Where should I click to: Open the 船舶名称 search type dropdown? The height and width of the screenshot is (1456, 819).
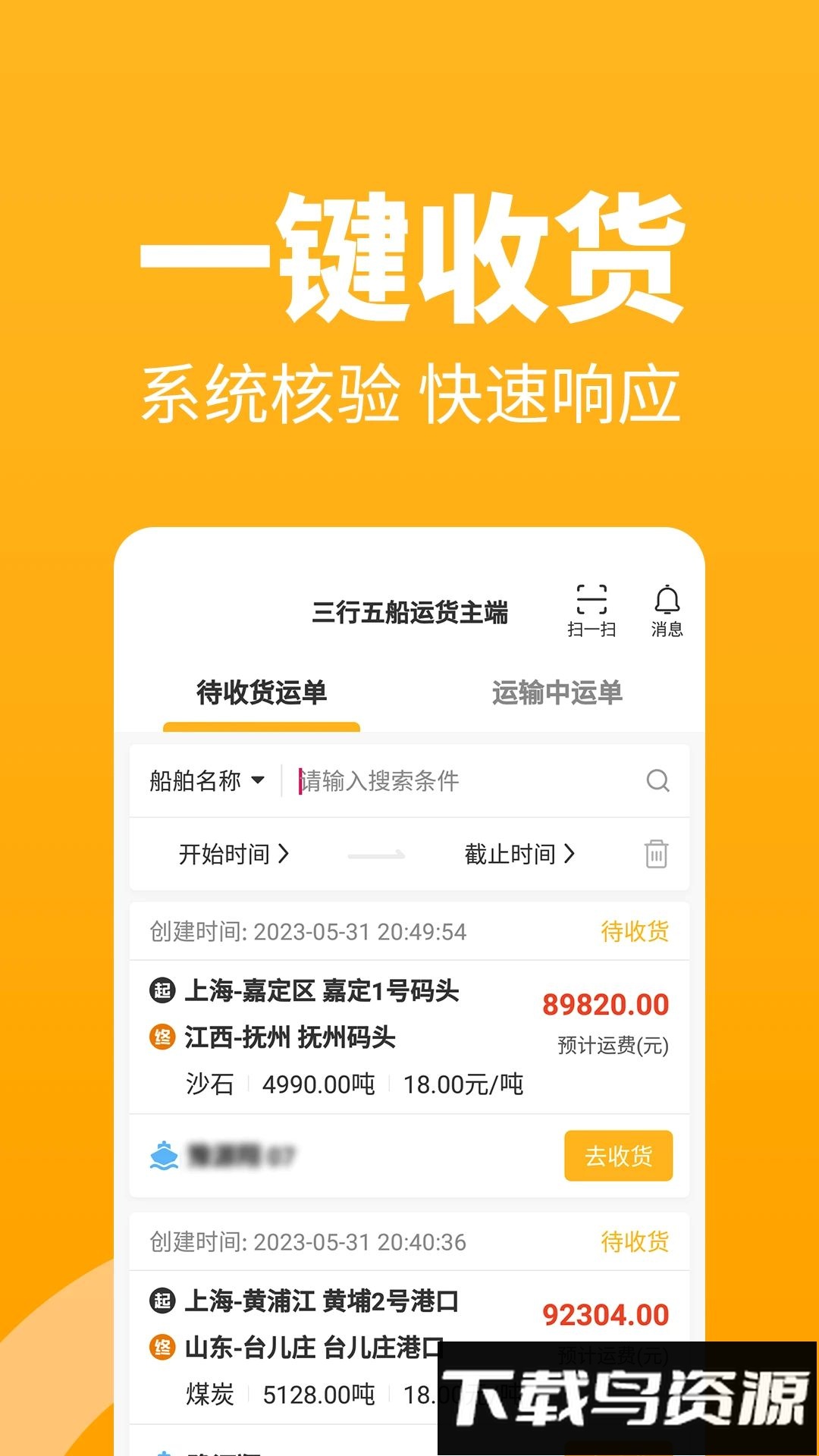tap(206, 781)
